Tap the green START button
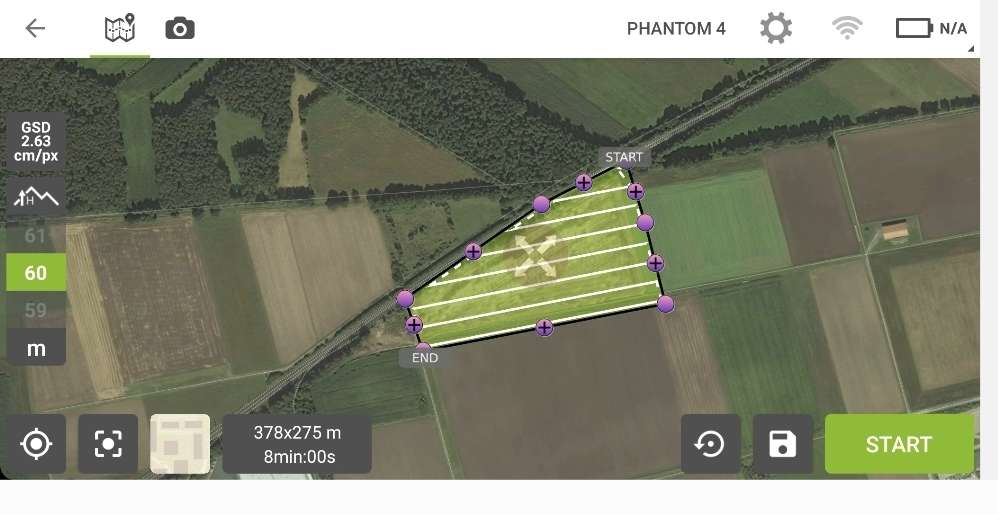Screen dimensions: 998x514 pyautogui.click(x=898, y=444)
